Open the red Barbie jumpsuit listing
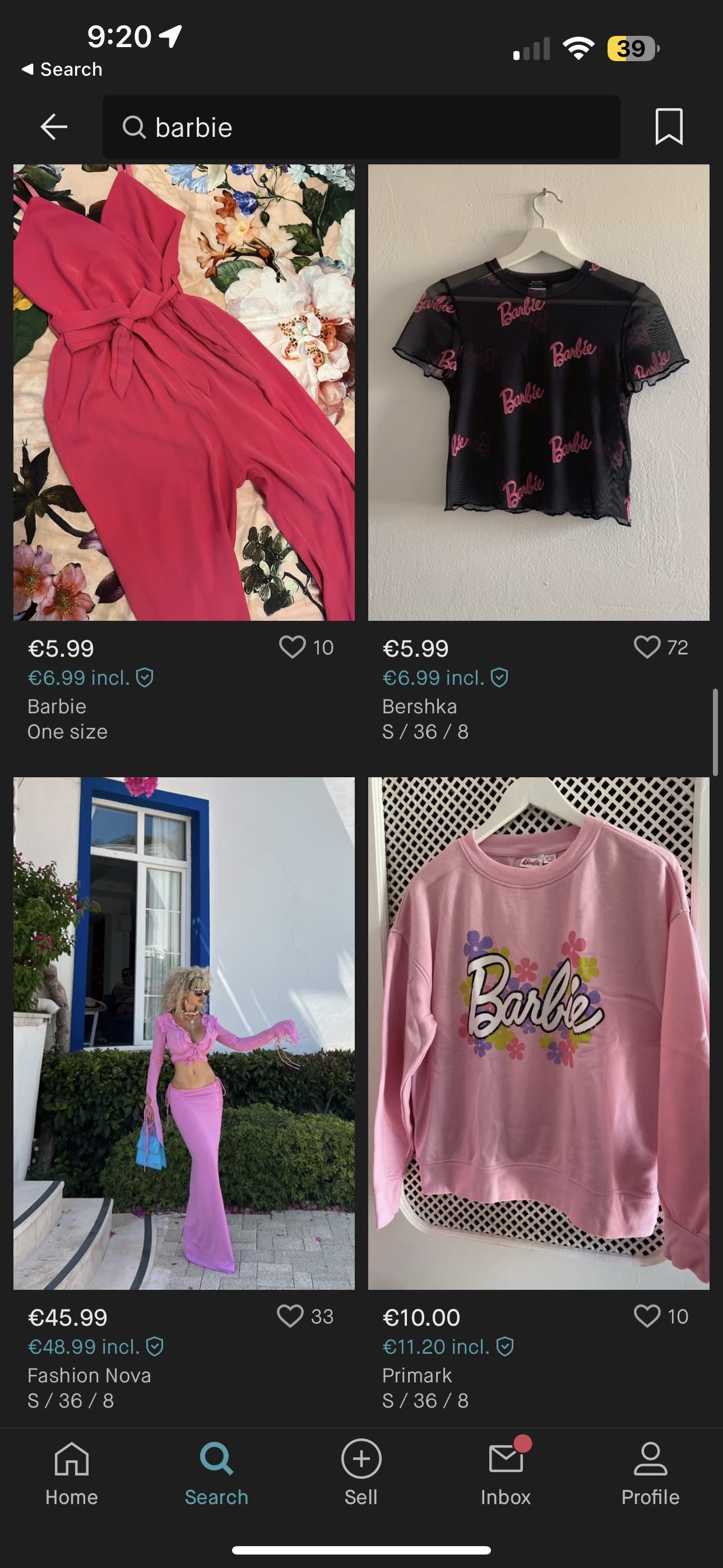Image resolution: width=723 pixels, height=1568 pixels. pos(184,393)
